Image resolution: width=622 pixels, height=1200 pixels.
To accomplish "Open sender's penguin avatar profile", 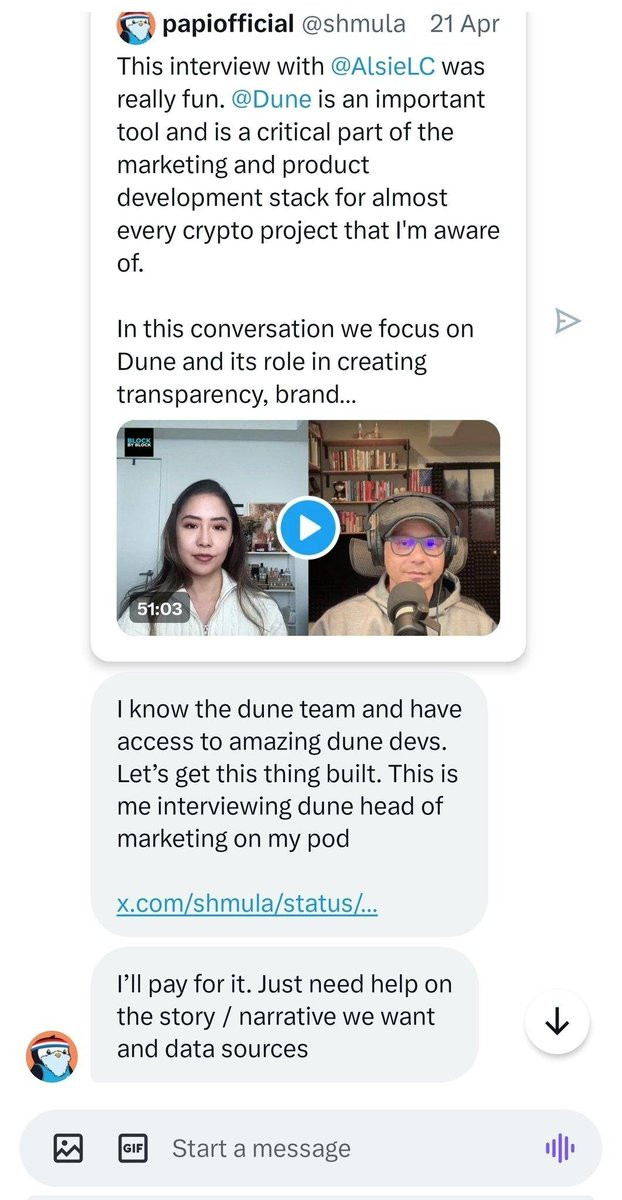I will coord(51,1055).
